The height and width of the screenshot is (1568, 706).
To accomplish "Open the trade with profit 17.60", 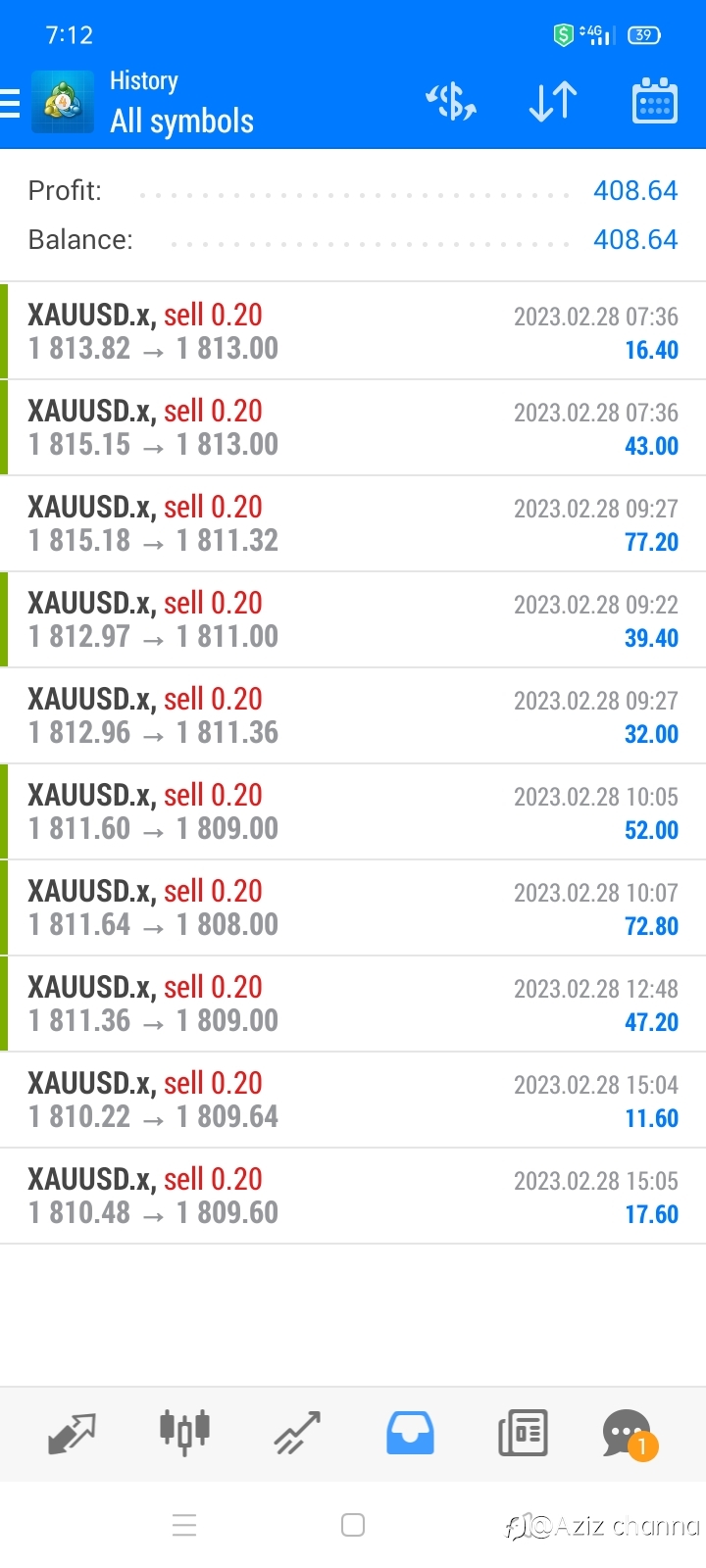I will (353, 1196).
